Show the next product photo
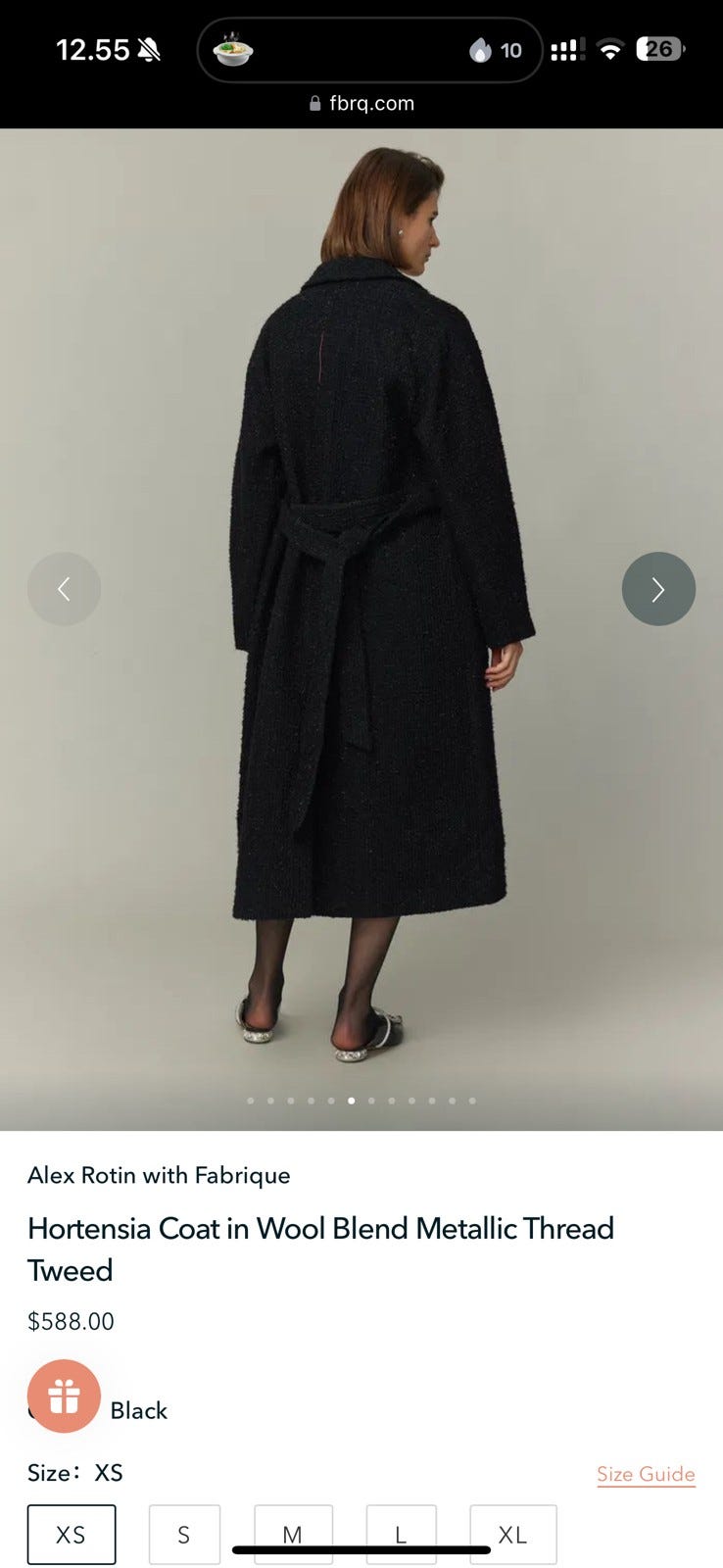The height and width of the screenshot is (1568, 723). point(658,589)
